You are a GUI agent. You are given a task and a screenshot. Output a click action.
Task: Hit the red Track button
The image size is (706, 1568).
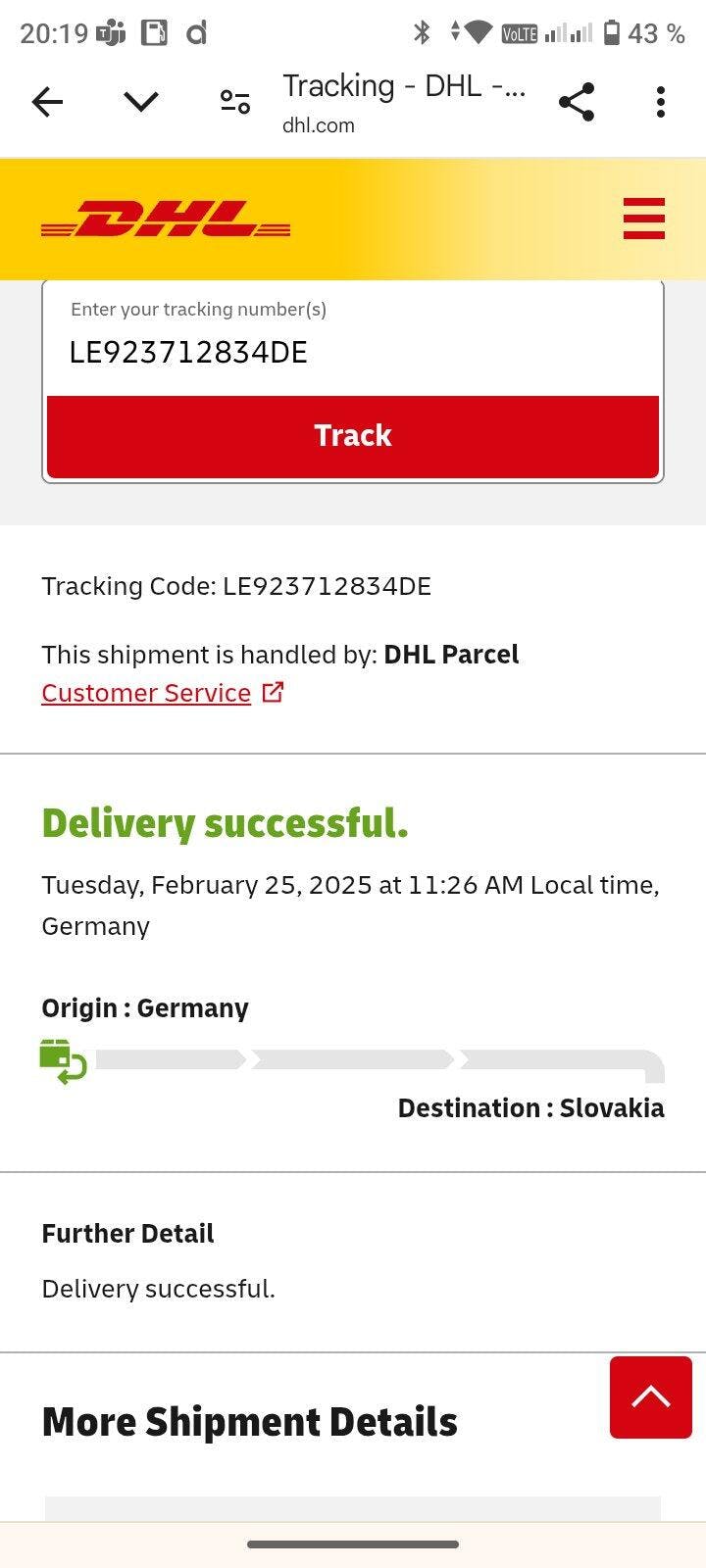[x=353, y=436]
